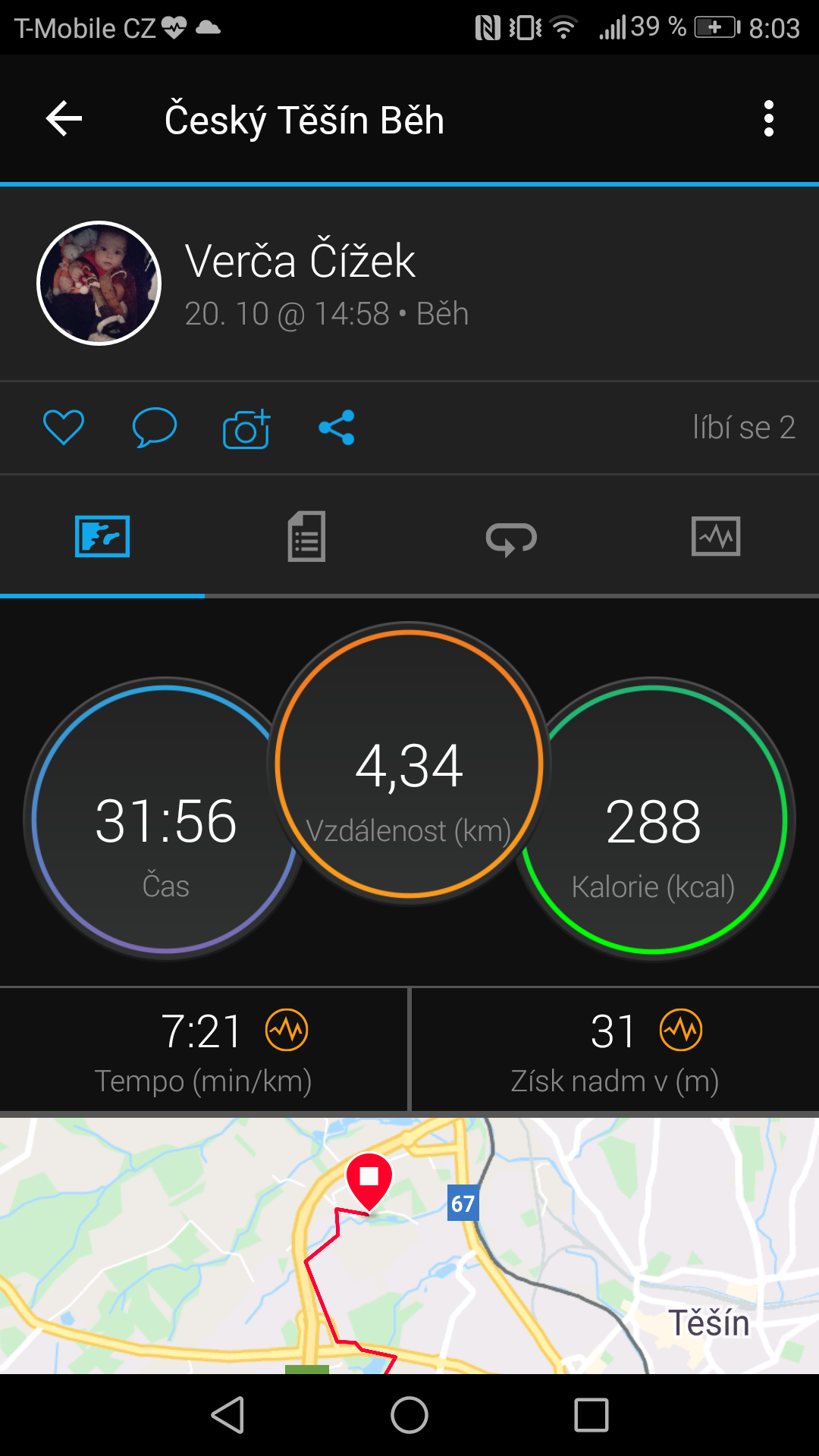Image resolution: width=819 pixels, height=1456 pixels.
Task: Open the three-dot overflow menu
Action: [769, 119]
